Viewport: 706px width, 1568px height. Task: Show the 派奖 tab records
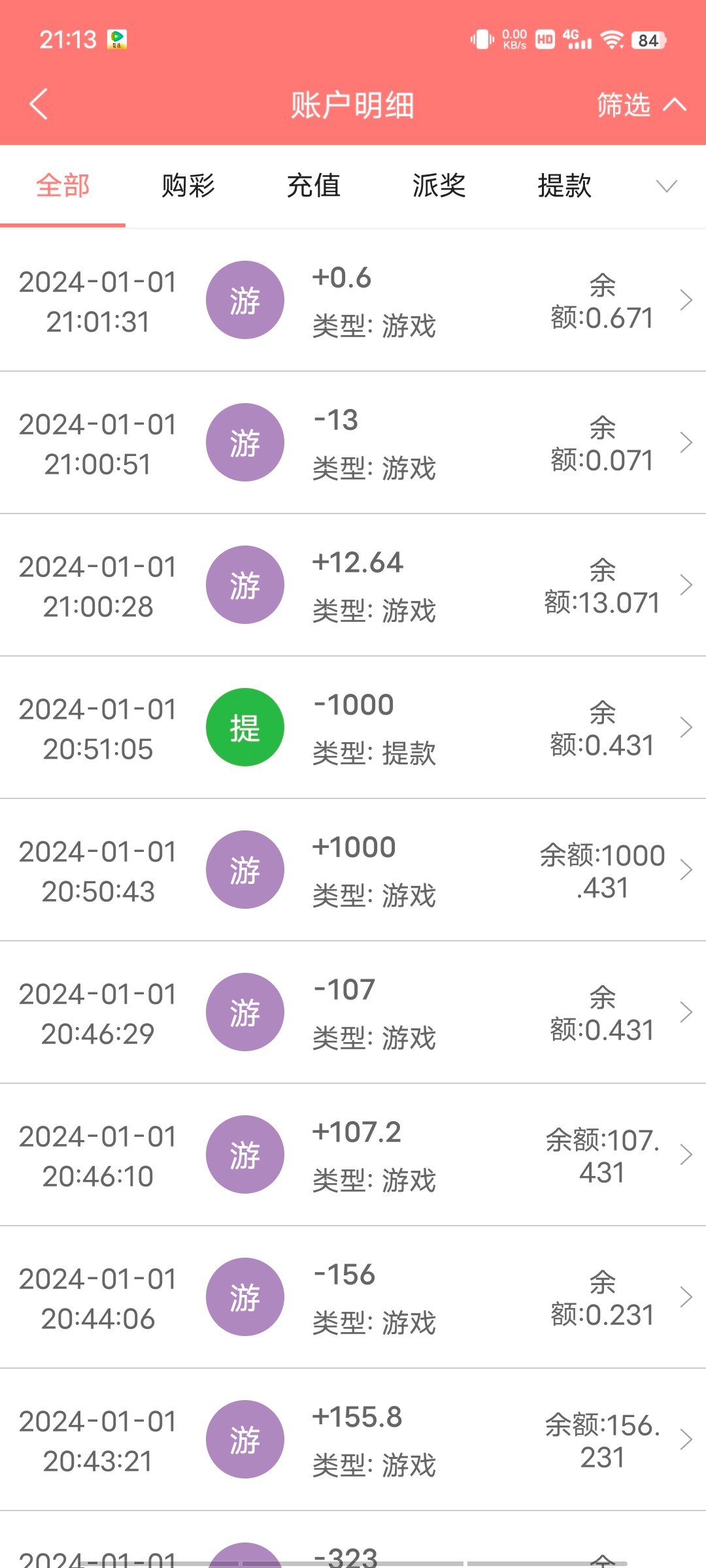(x=439, y=186)
